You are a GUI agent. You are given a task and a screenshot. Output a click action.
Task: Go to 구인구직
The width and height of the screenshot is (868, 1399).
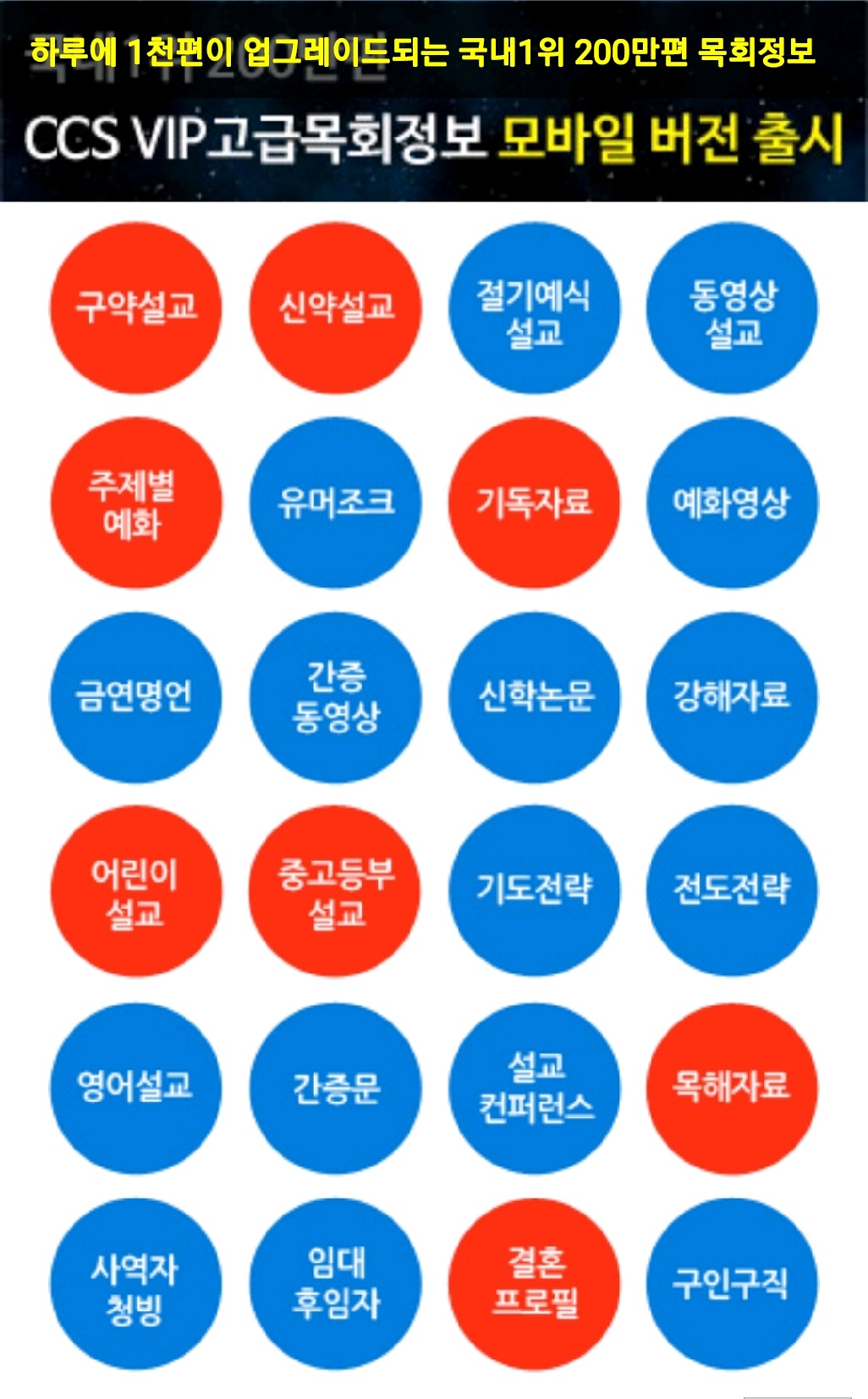click(733, 1284)
